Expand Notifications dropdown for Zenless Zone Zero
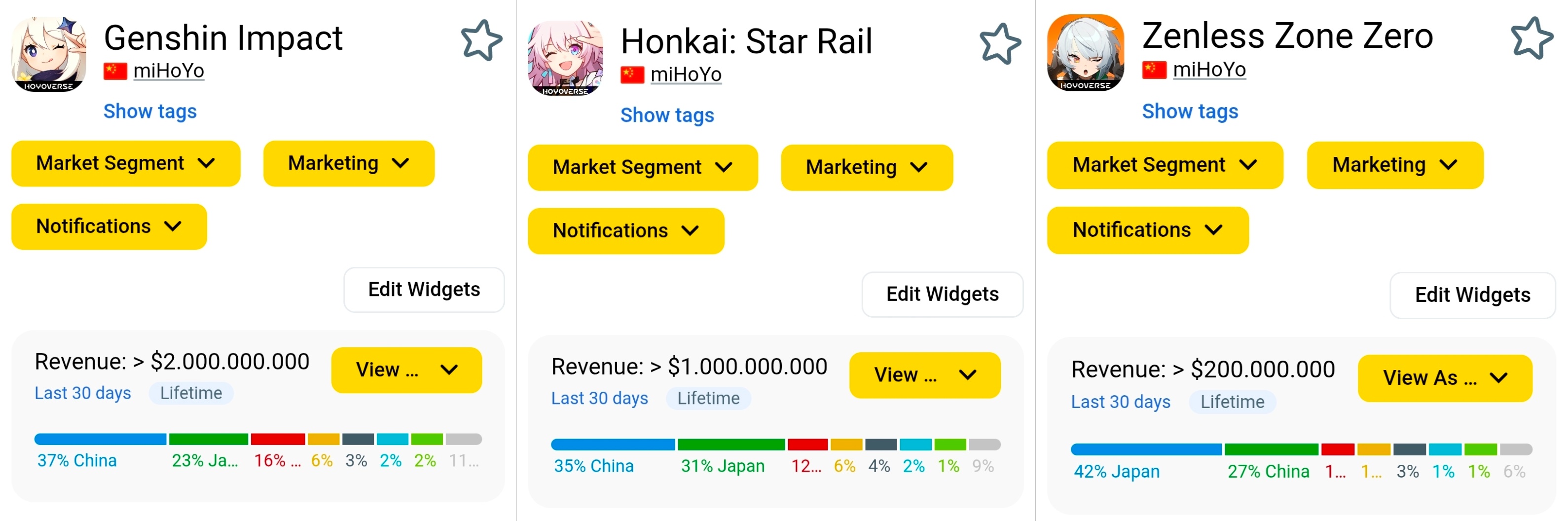The height and width of the screenshot is (521, 1568). (1147, 230)
